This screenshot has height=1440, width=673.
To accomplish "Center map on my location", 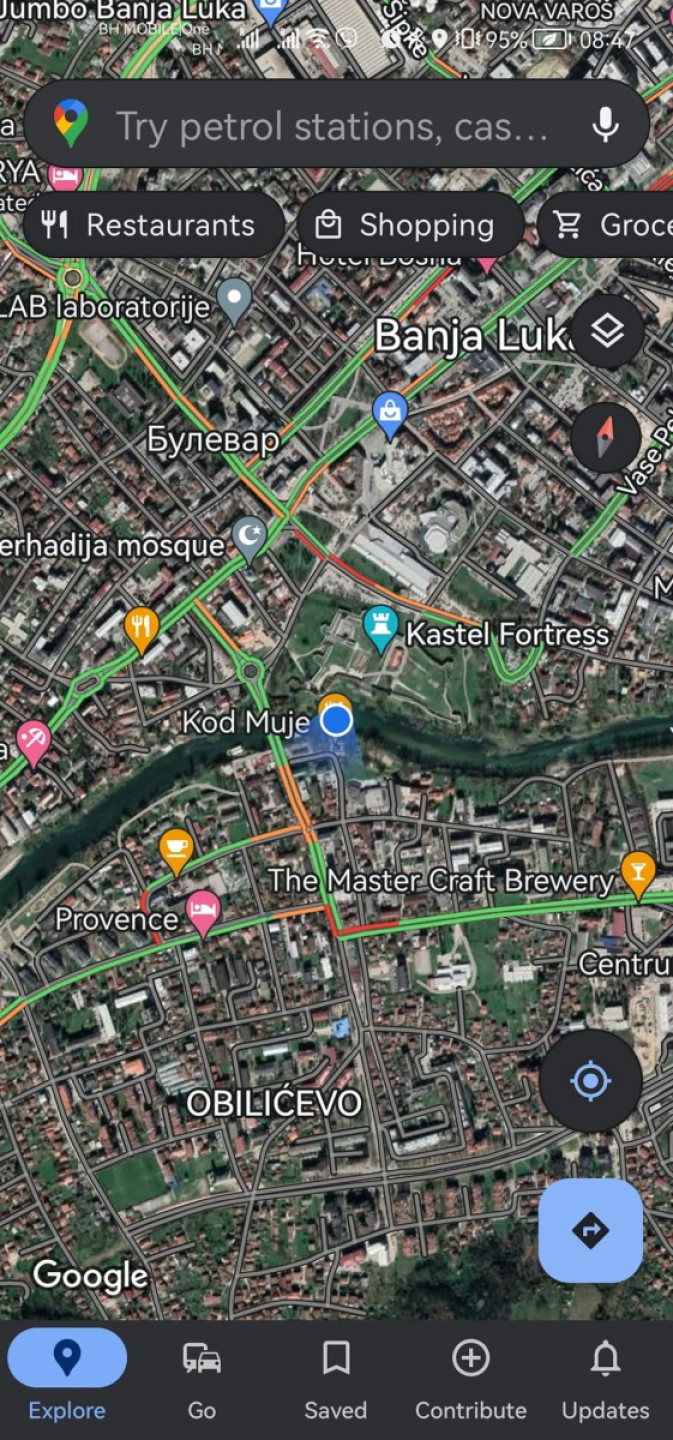I will tap(590, 1081).
